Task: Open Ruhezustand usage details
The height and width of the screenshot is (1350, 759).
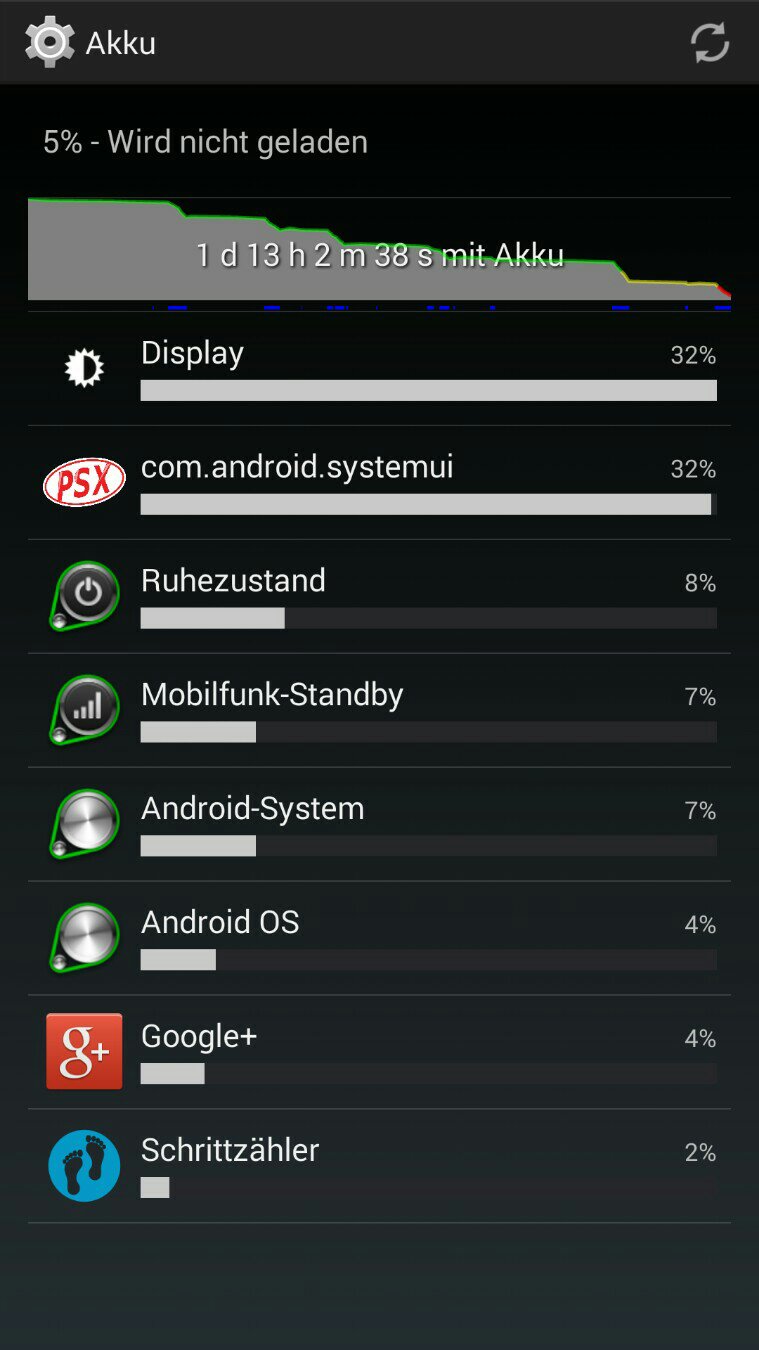Action: coord(379,597)
